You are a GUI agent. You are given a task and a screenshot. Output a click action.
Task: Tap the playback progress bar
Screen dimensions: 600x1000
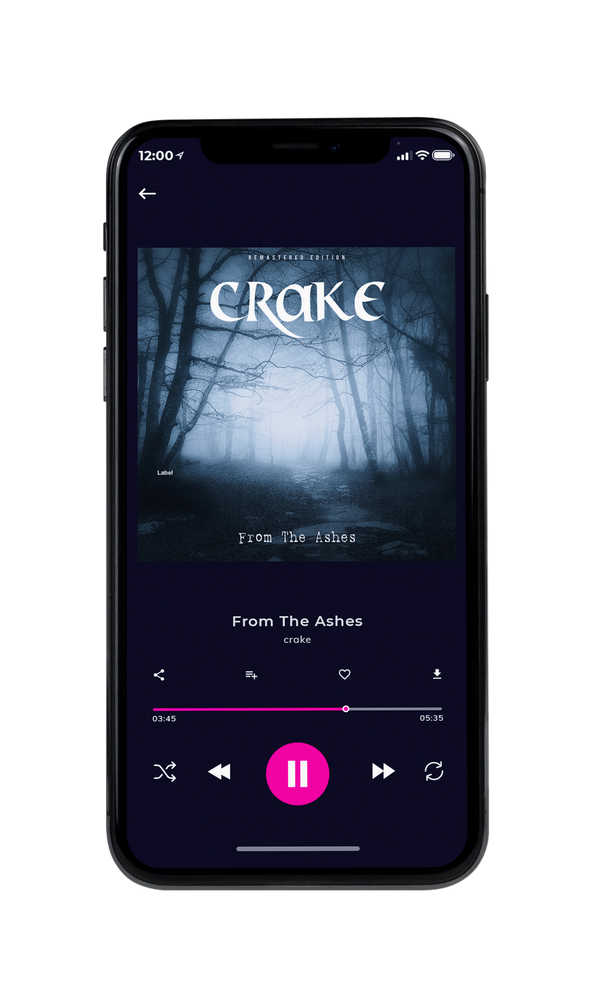pos(297,709)
